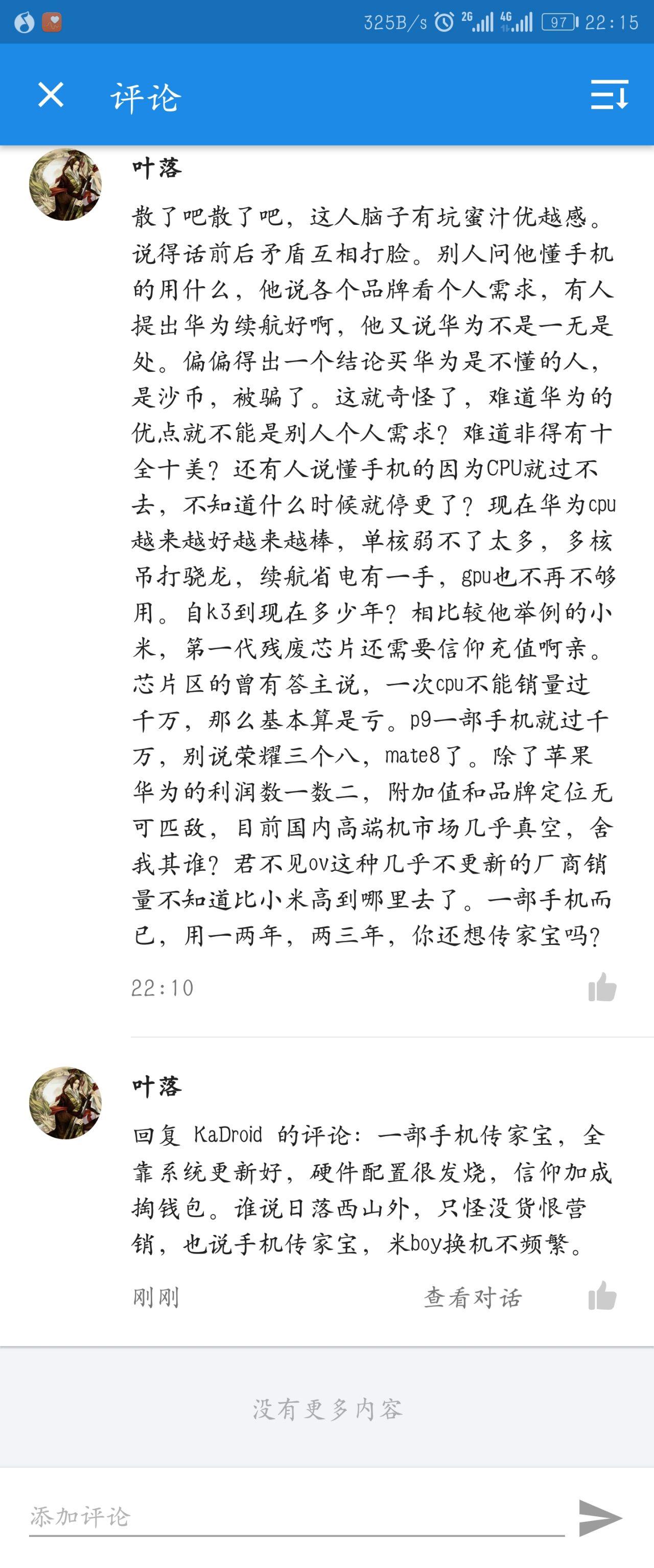This screenshot has height=1568, width=654.
Task: Select the 评论 title in the header
Action: [x=144, y=98]
